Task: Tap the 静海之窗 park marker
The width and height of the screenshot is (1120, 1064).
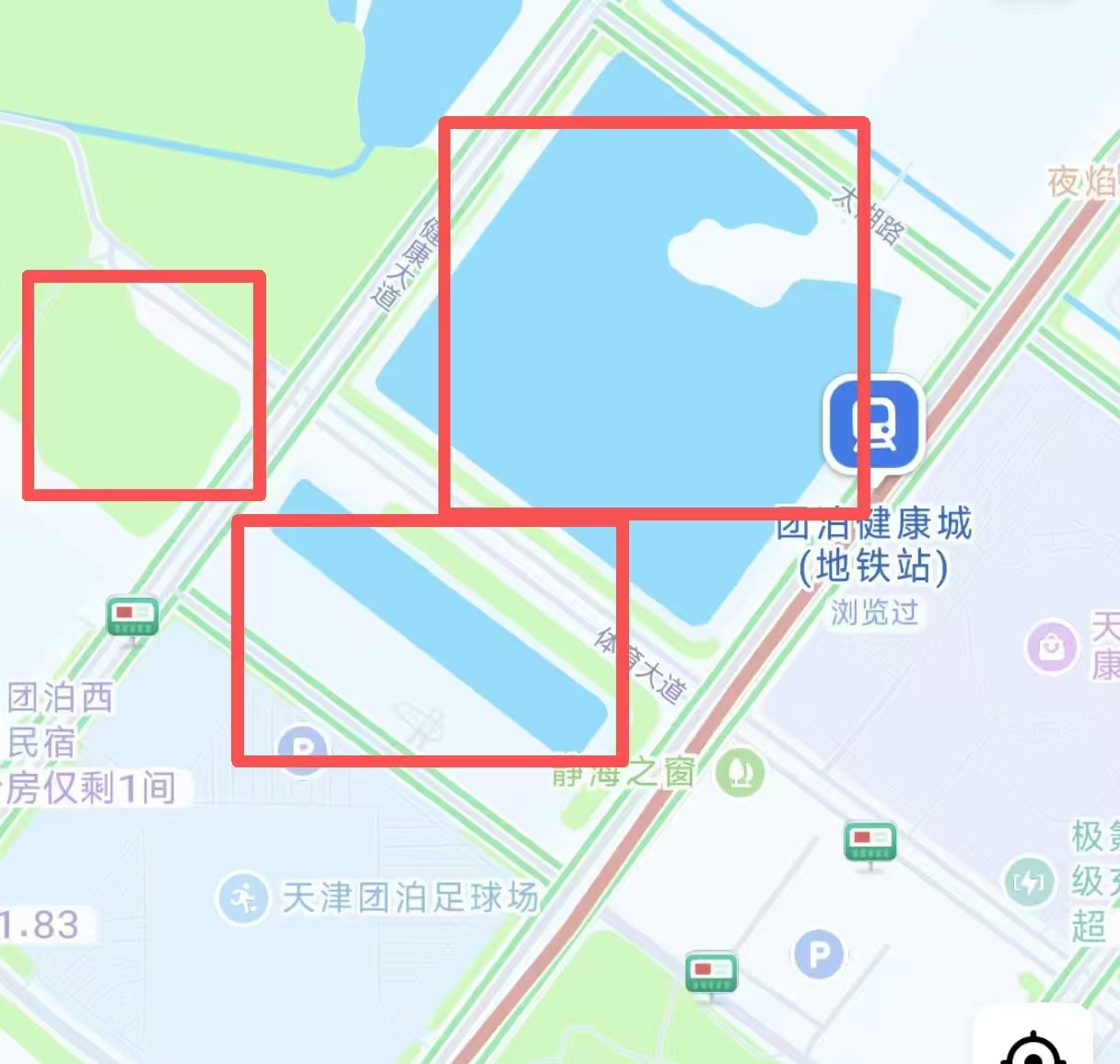Action: (740, 772)
